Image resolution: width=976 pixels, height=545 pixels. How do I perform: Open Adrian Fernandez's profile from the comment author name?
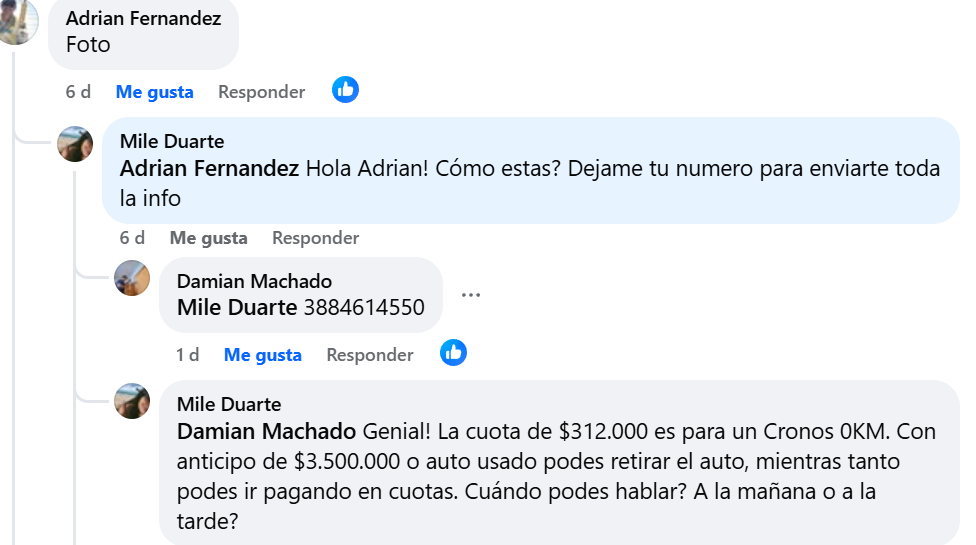(143, 18)
